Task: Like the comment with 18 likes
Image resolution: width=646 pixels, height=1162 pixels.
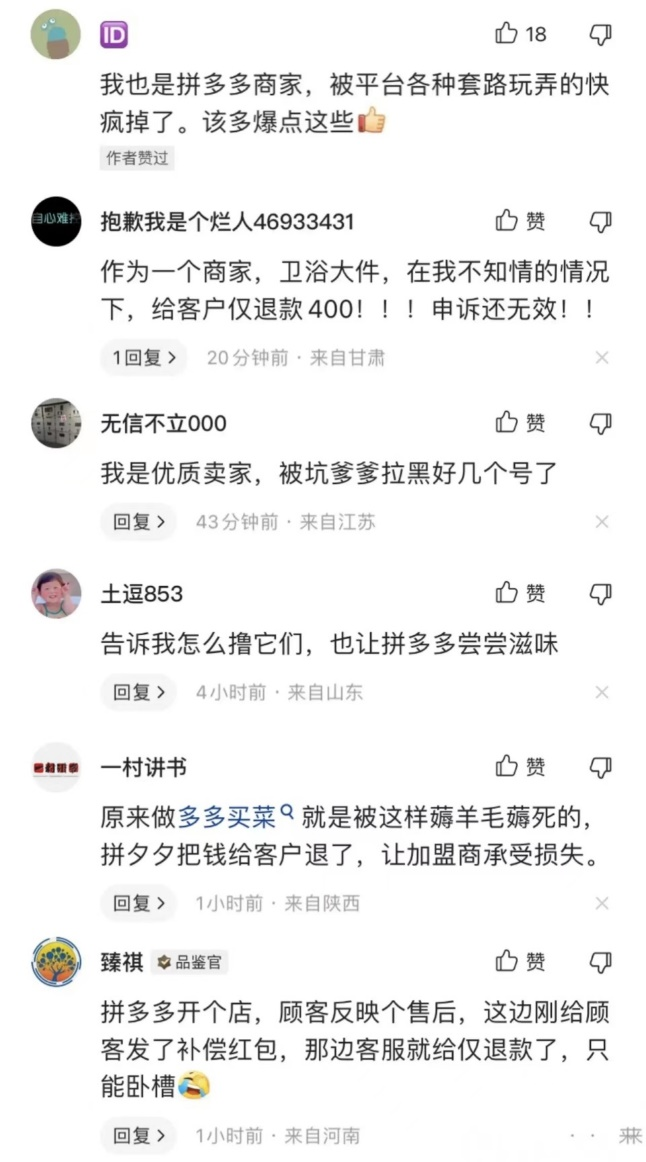Action: [508, 34]
